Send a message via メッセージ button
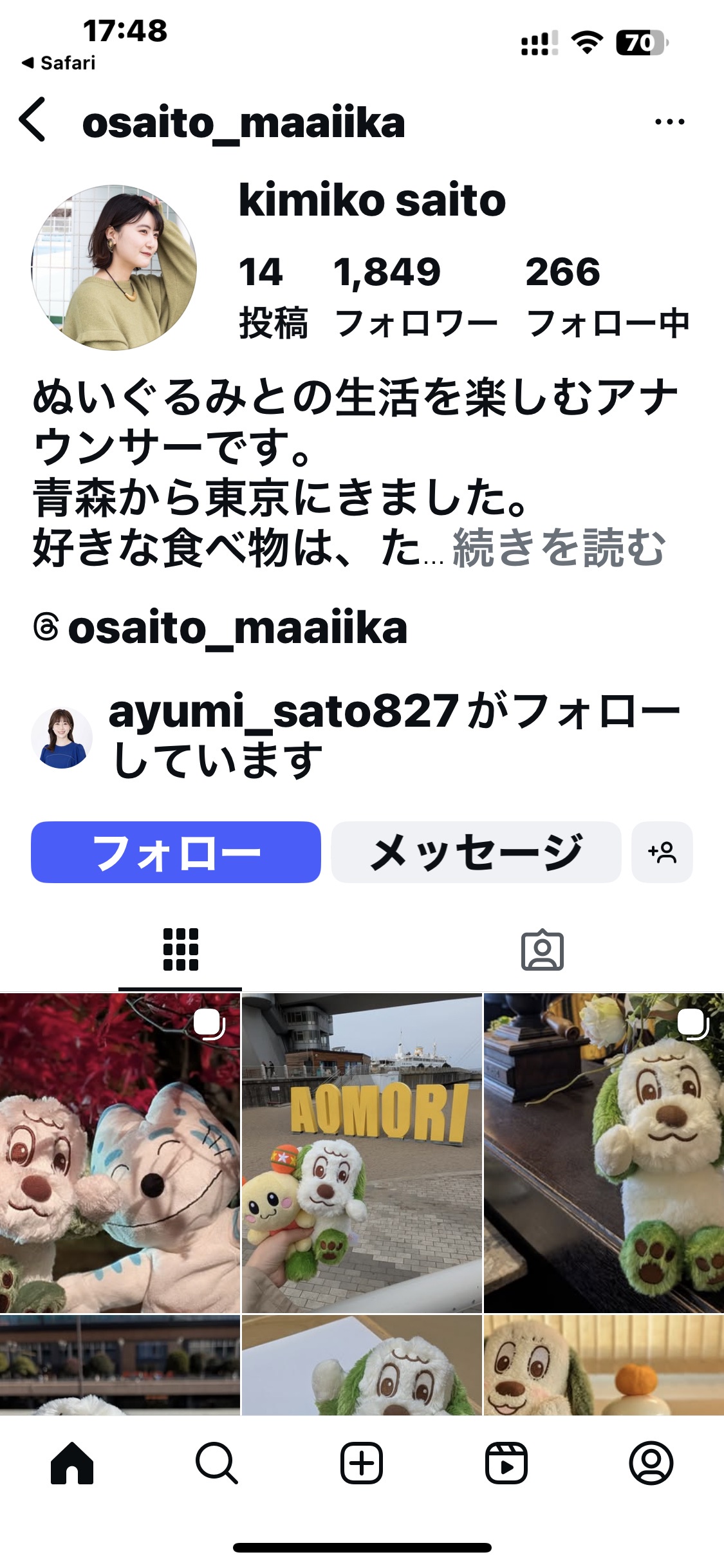724x1568 pixels. coord(476,852)
